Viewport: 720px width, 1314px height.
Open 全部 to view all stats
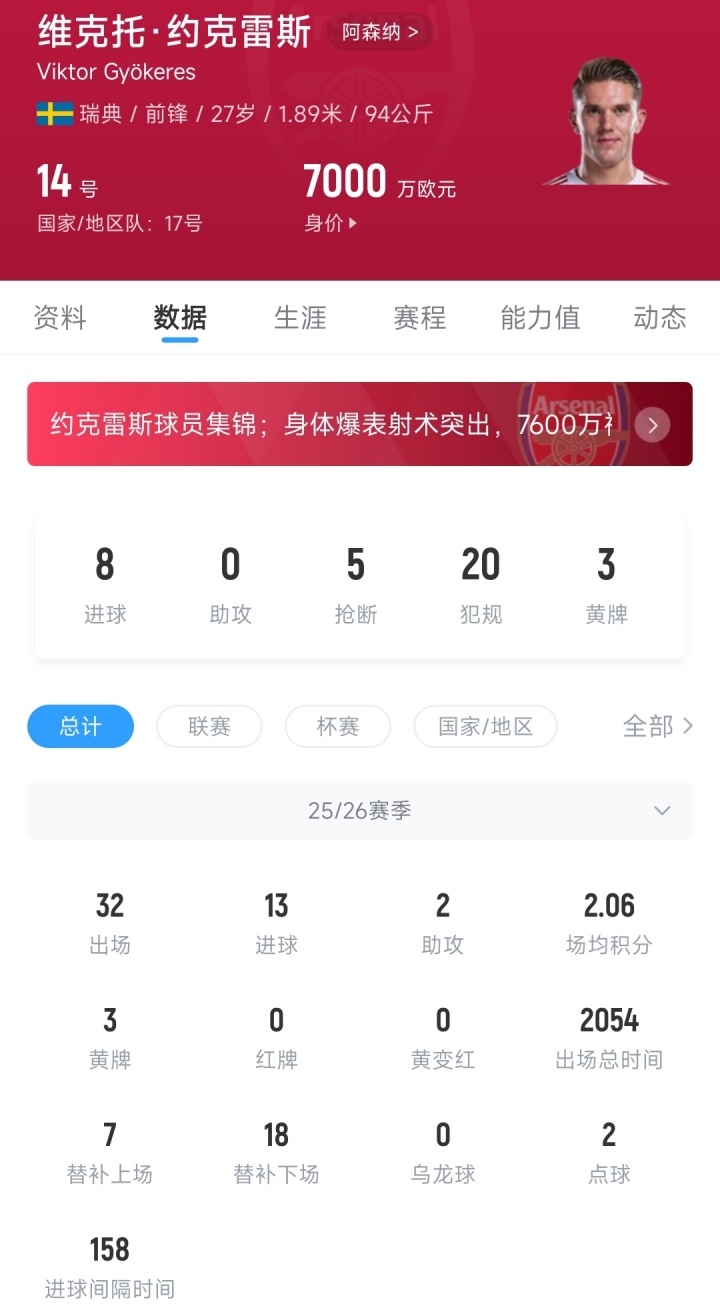click(657, 727)
